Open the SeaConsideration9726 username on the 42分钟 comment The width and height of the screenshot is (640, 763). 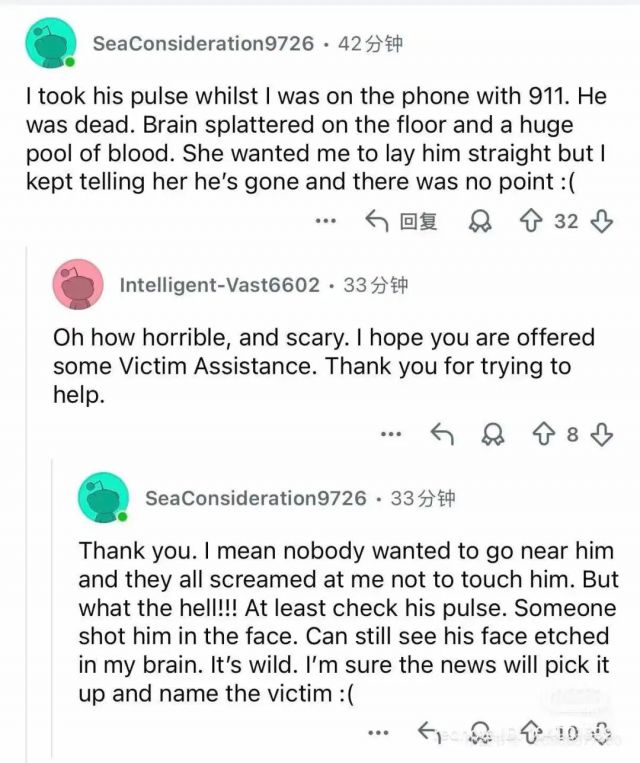pyautogui.click(x=202, y=44)
